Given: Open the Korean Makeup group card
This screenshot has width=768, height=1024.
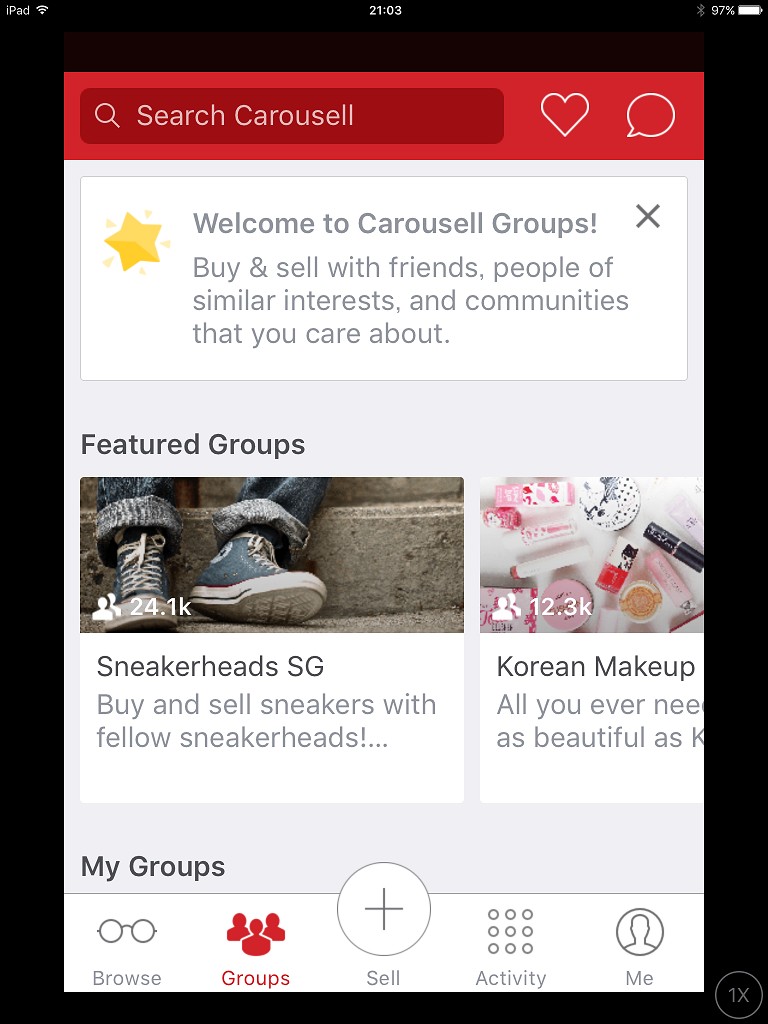Looking at the screenshot, I should pyautogui.click(x=592, y=640).
